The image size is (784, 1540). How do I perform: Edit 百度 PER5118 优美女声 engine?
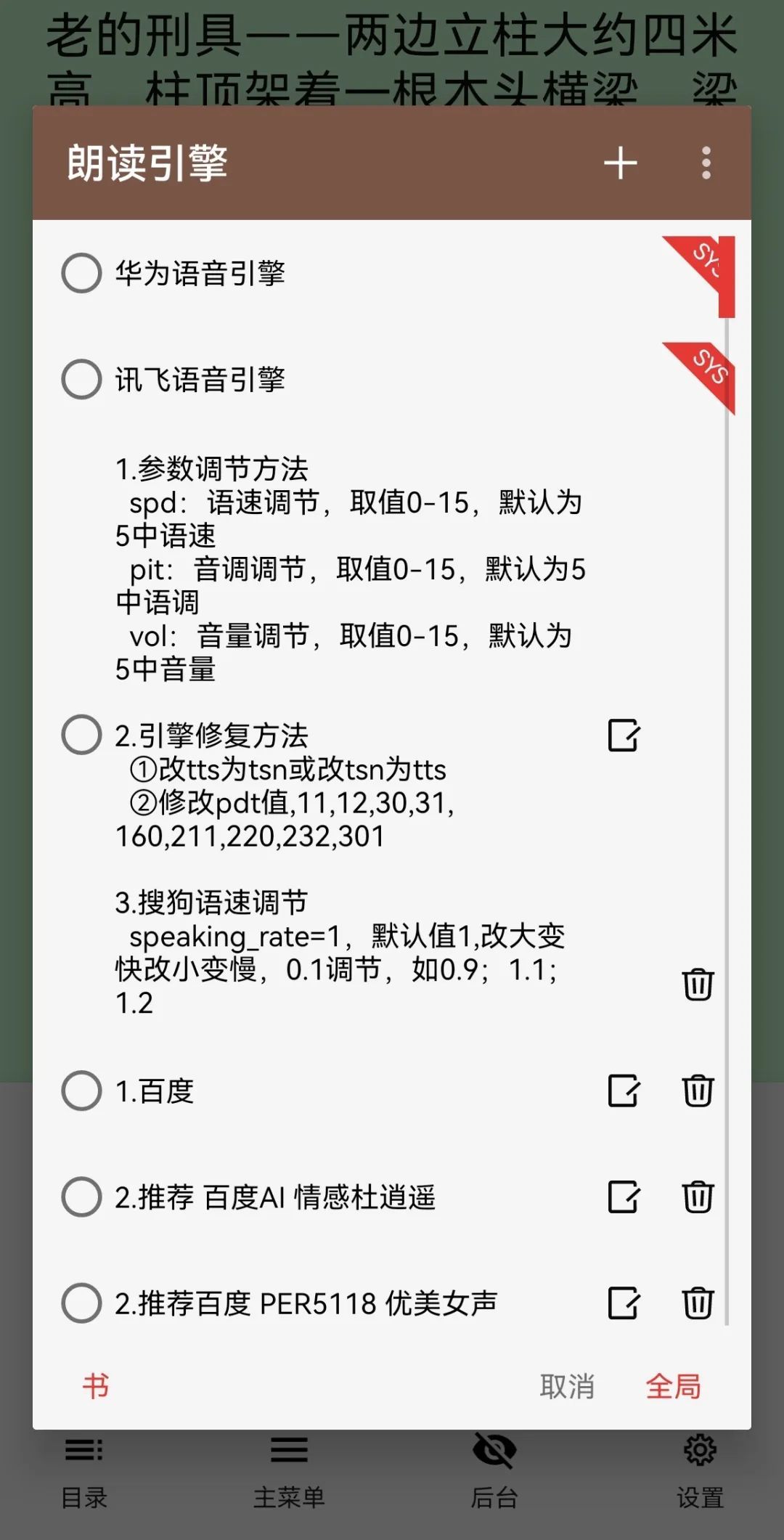[x=624, y=1303]
